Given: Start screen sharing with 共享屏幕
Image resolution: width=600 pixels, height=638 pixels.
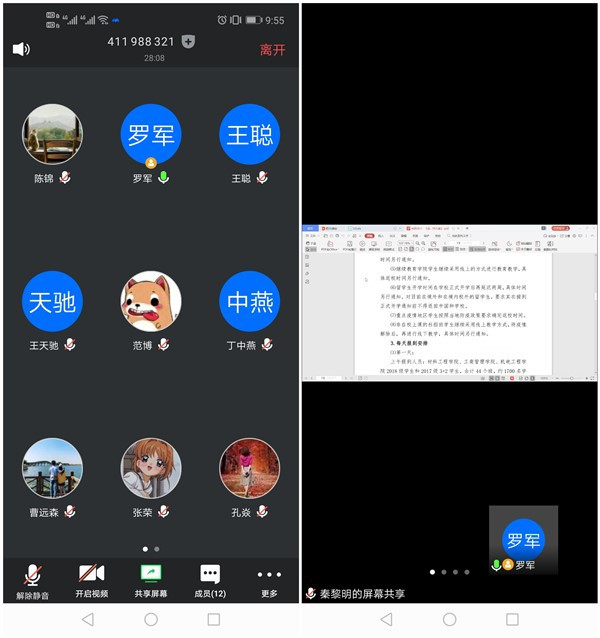Looking at the screenshot, I should [x=151, y=579].
